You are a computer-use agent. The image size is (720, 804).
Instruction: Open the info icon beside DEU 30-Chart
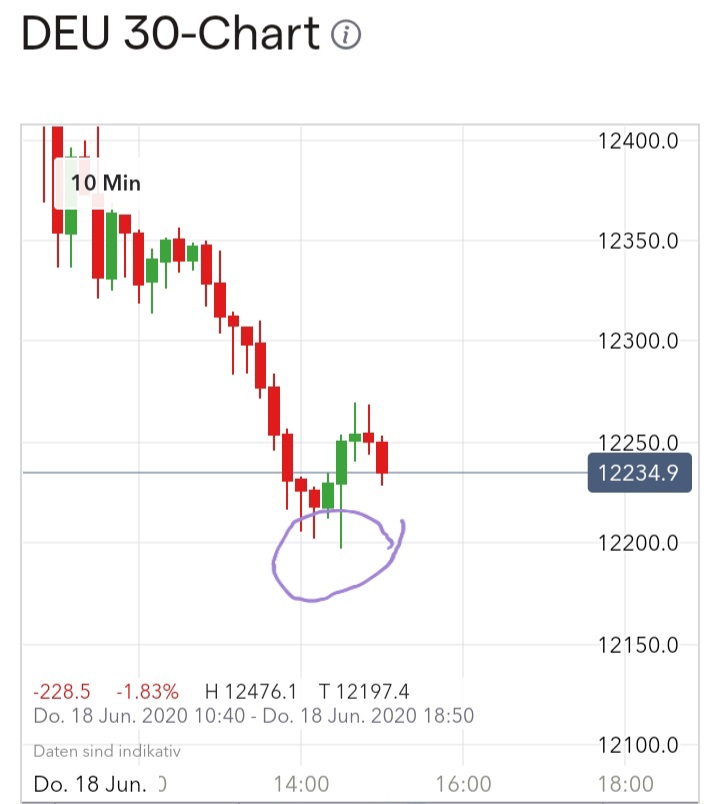[x=346, y=36]
